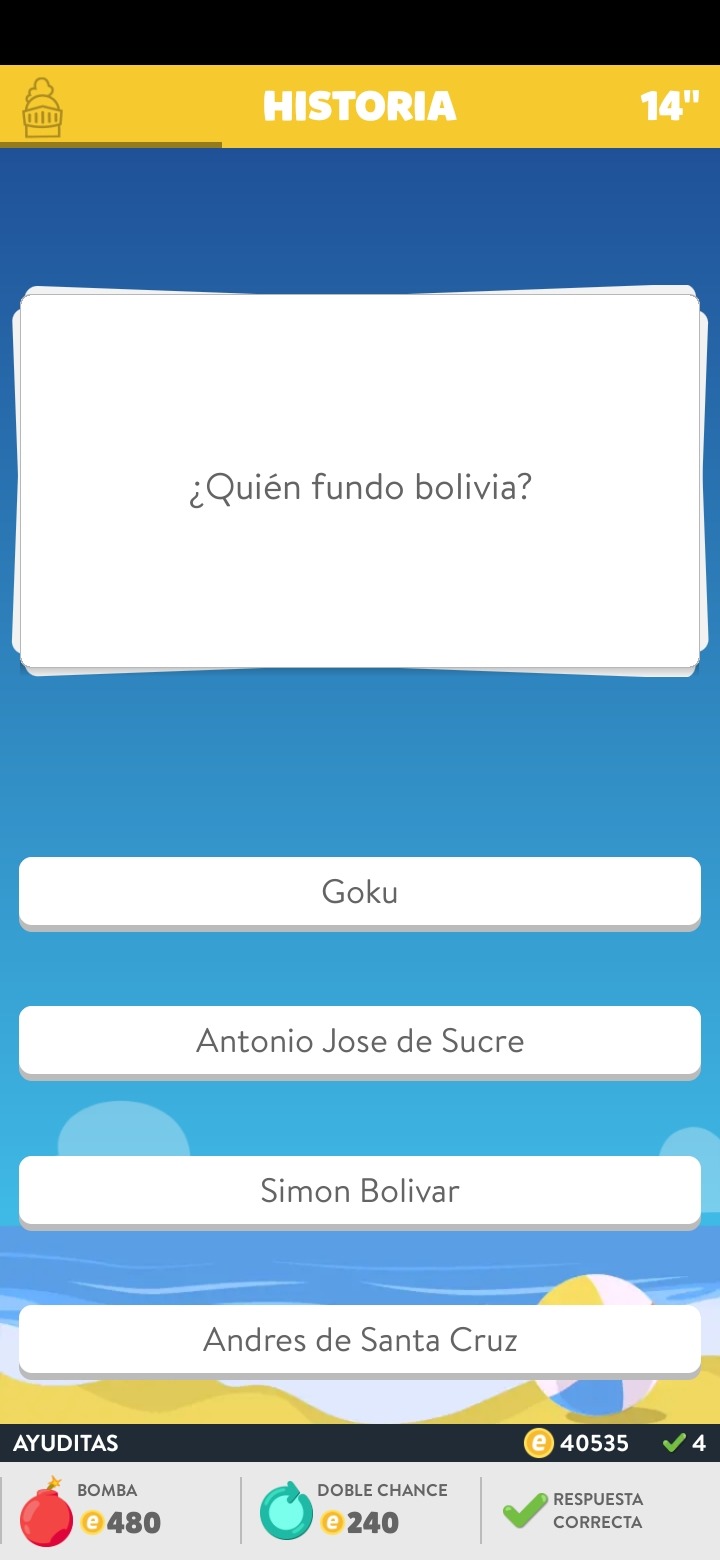Image resolution: width=720 pixels, height=1560 pixels.
Task: Click the AYUDITAS label bar
Action: 66,1443
